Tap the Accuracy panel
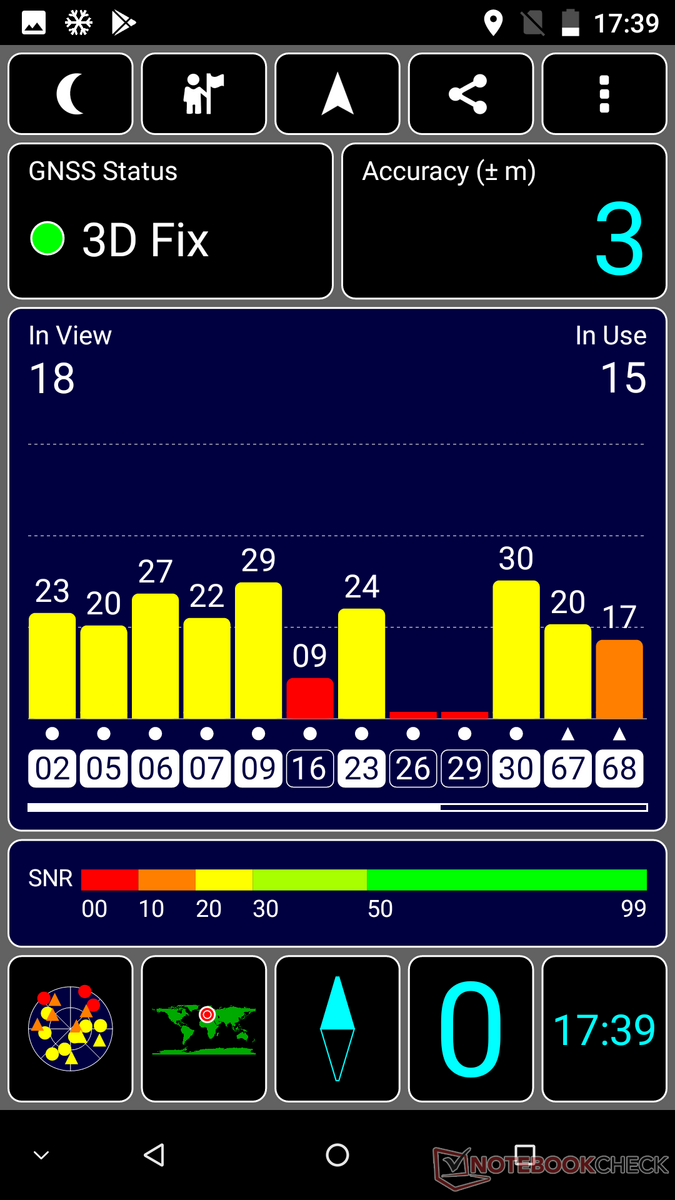Screen dimensions: 675x1200 (x=504, y=221)
